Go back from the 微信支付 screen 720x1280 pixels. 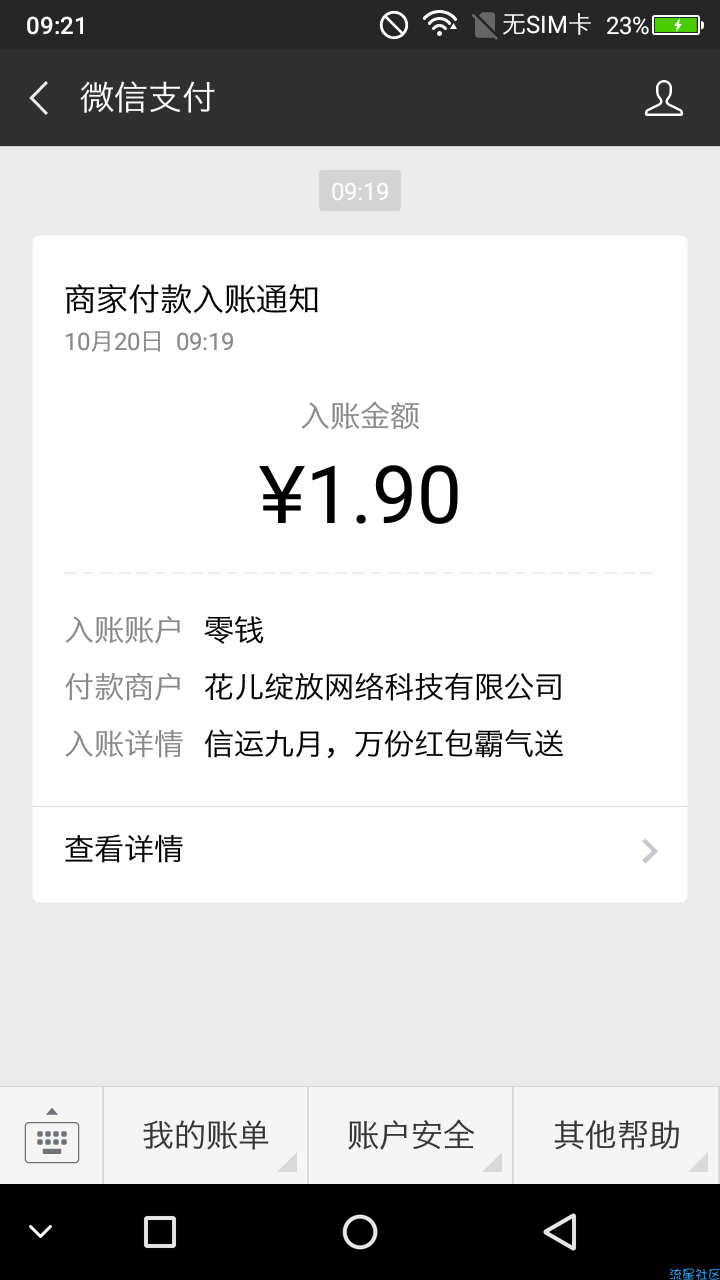pyautogui.click(x=39, y=98)
